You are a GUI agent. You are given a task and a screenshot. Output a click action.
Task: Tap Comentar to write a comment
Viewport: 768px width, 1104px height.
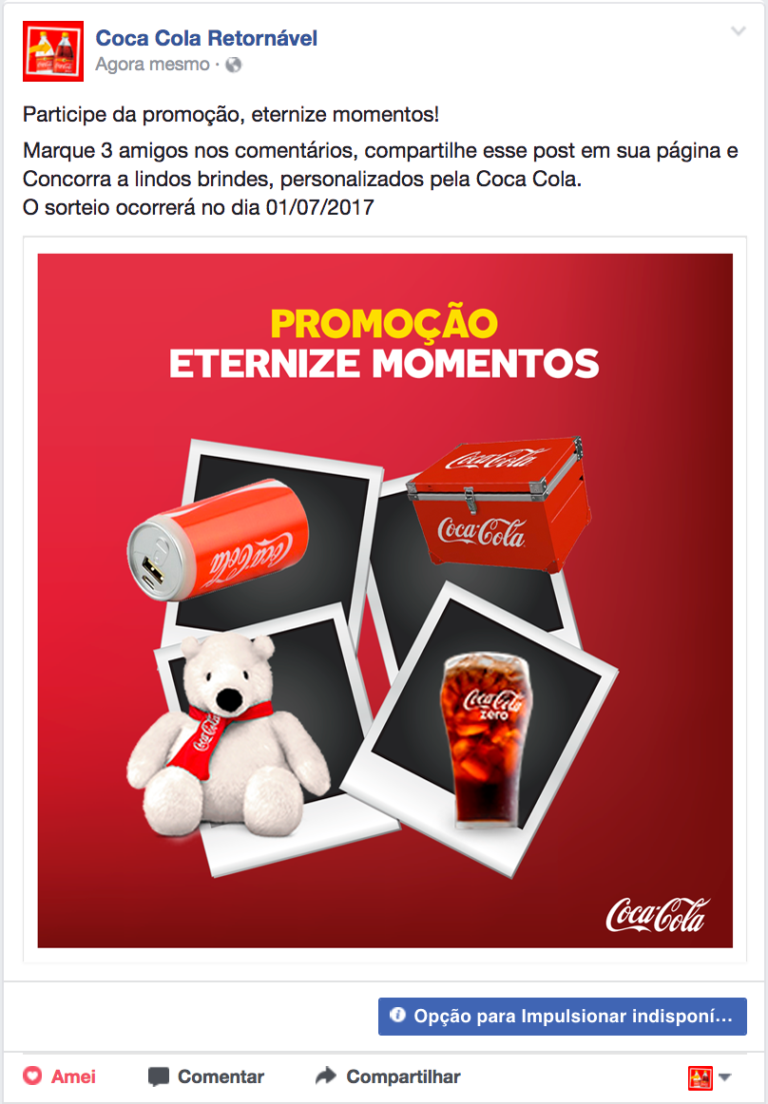206,1077
